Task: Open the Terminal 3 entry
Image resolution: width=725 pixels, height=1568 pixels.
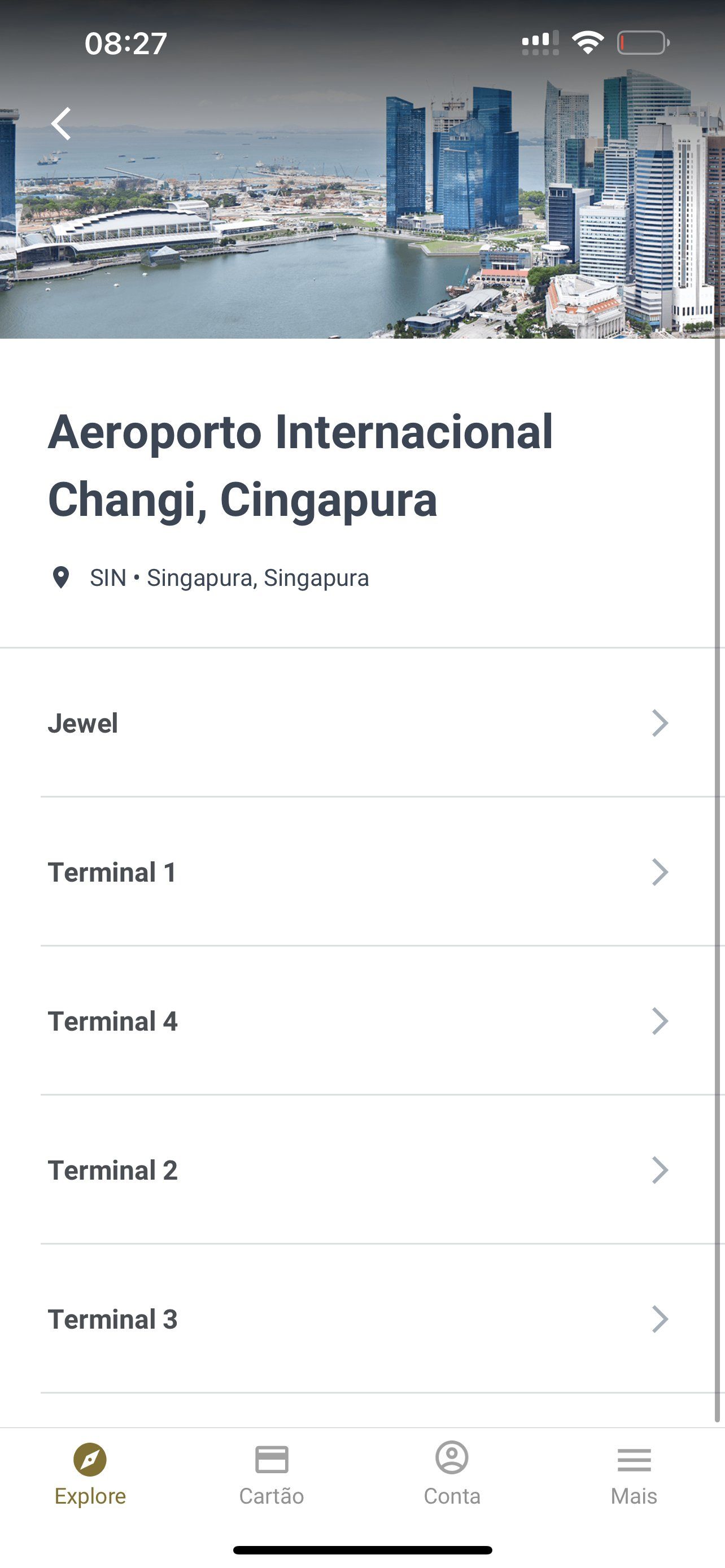Action: pos(362,1319)
